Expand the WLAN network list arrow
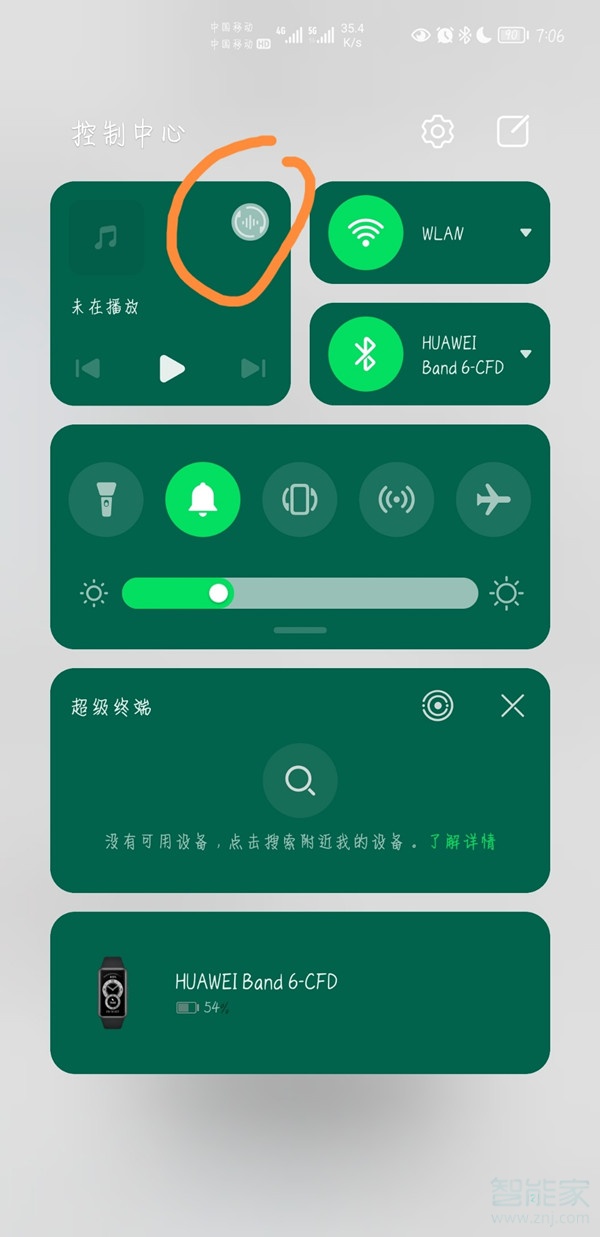 click(x=526, y=233)
